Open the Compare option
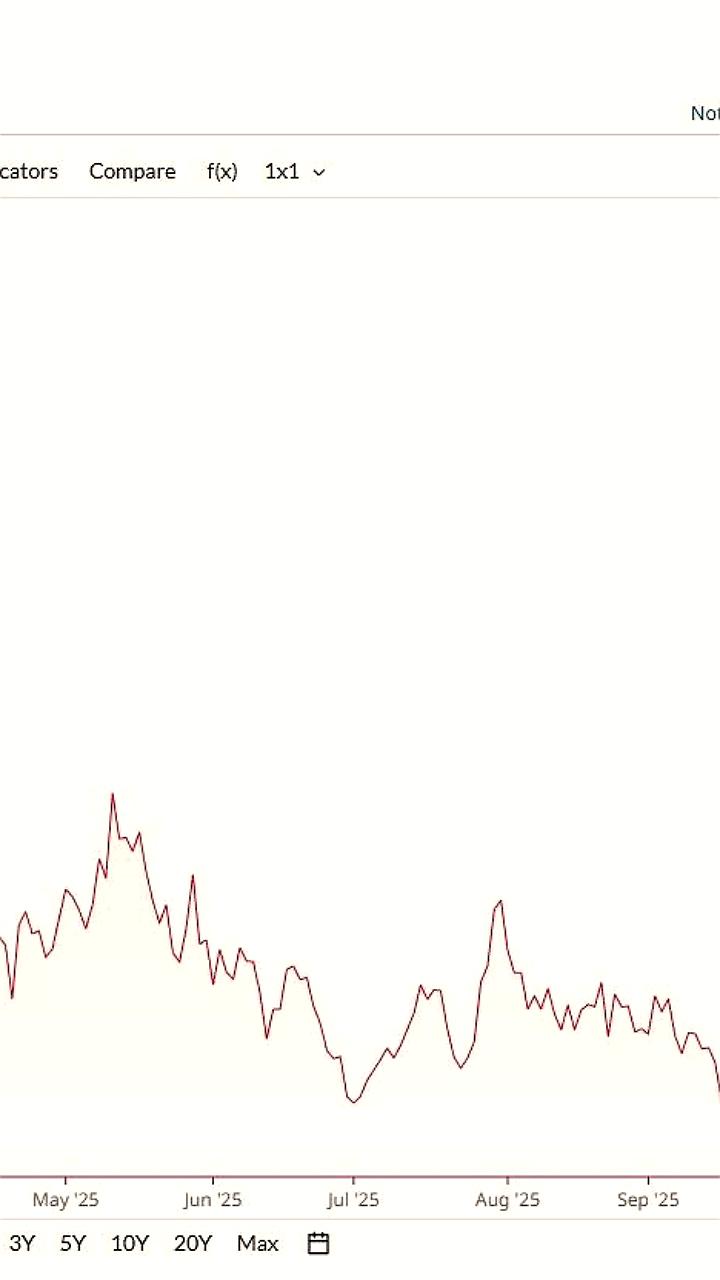Viewport: 720px width, 1280px height. [132, 171]
